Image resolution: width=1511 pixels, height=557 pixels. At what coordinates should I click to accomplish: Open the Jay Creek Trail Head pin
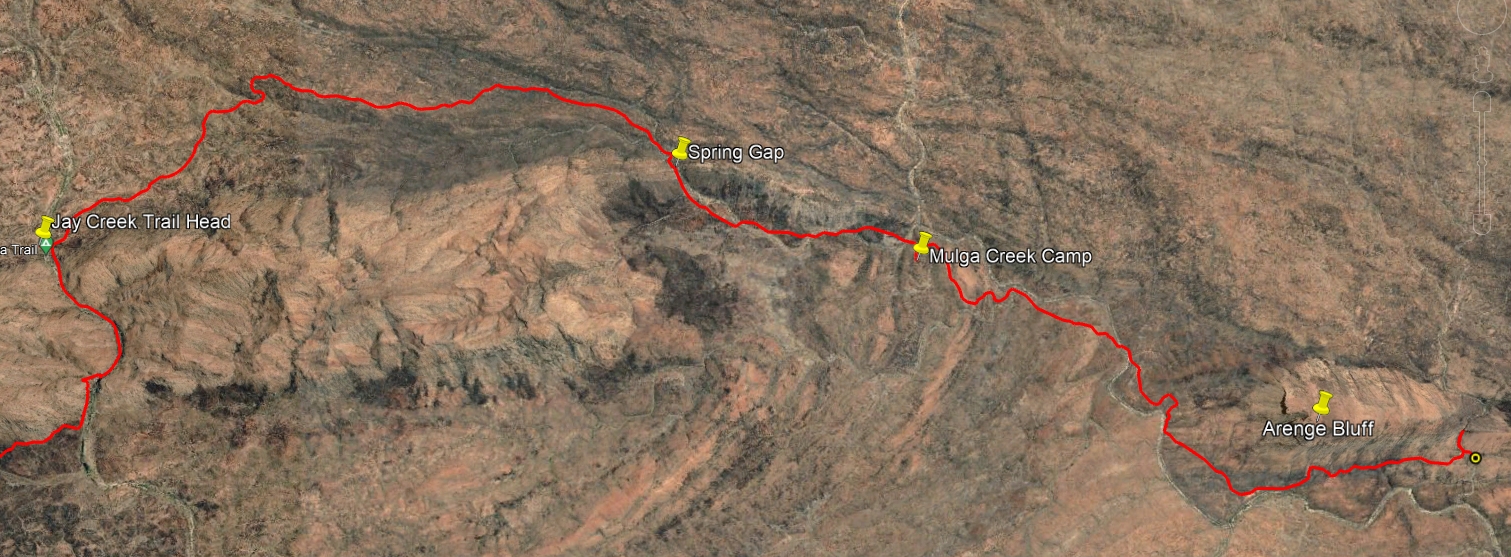pos(45,226)
